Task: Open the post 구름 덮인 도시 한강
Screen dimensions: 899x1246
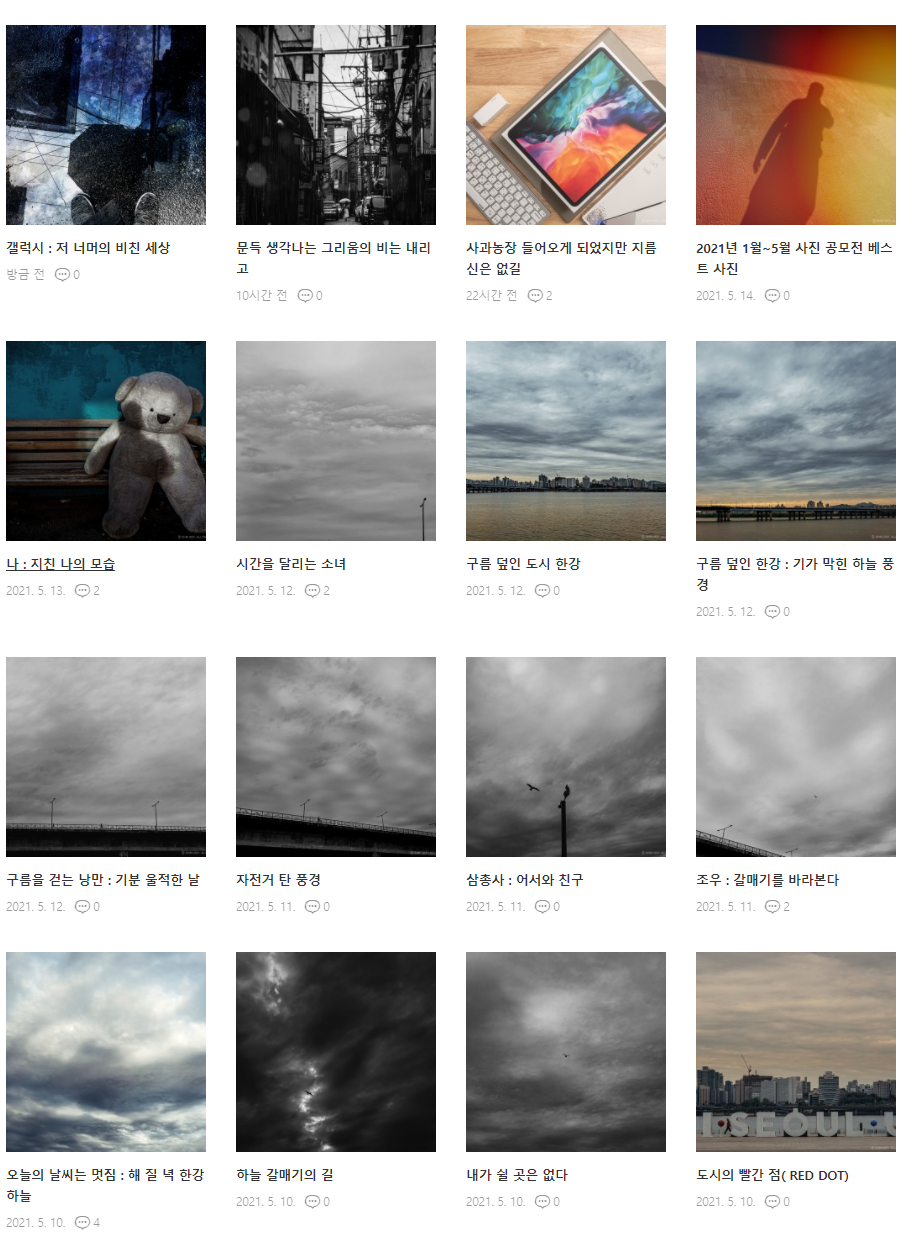Action: click(x=523, y=564)
